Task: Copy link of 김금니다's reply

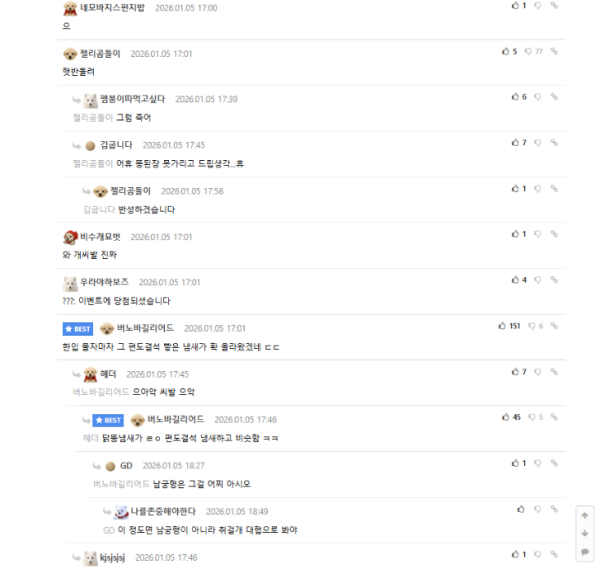Action: click(x=553, y=143)
